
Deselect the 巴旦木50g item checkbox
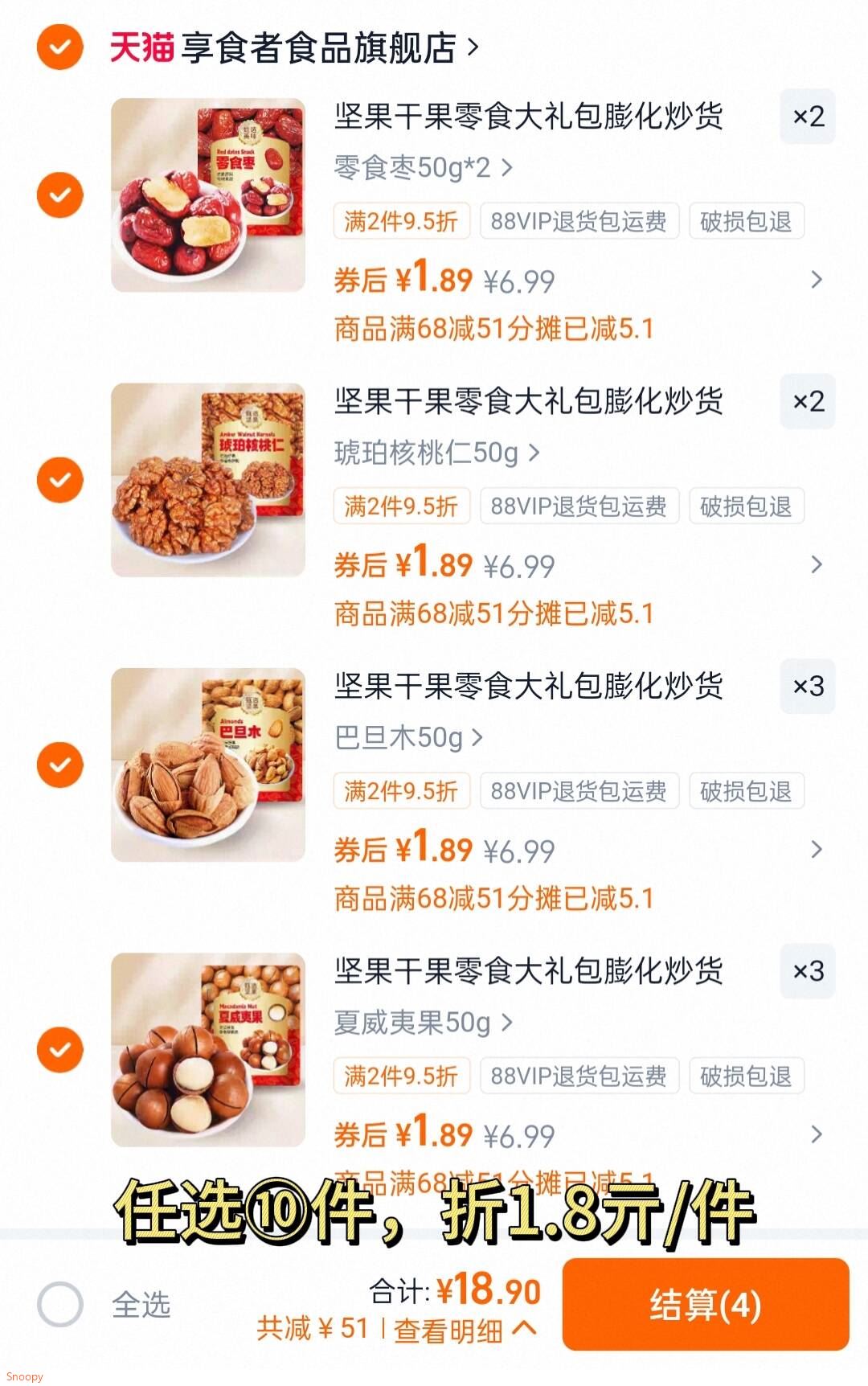(x=59, y=765)
